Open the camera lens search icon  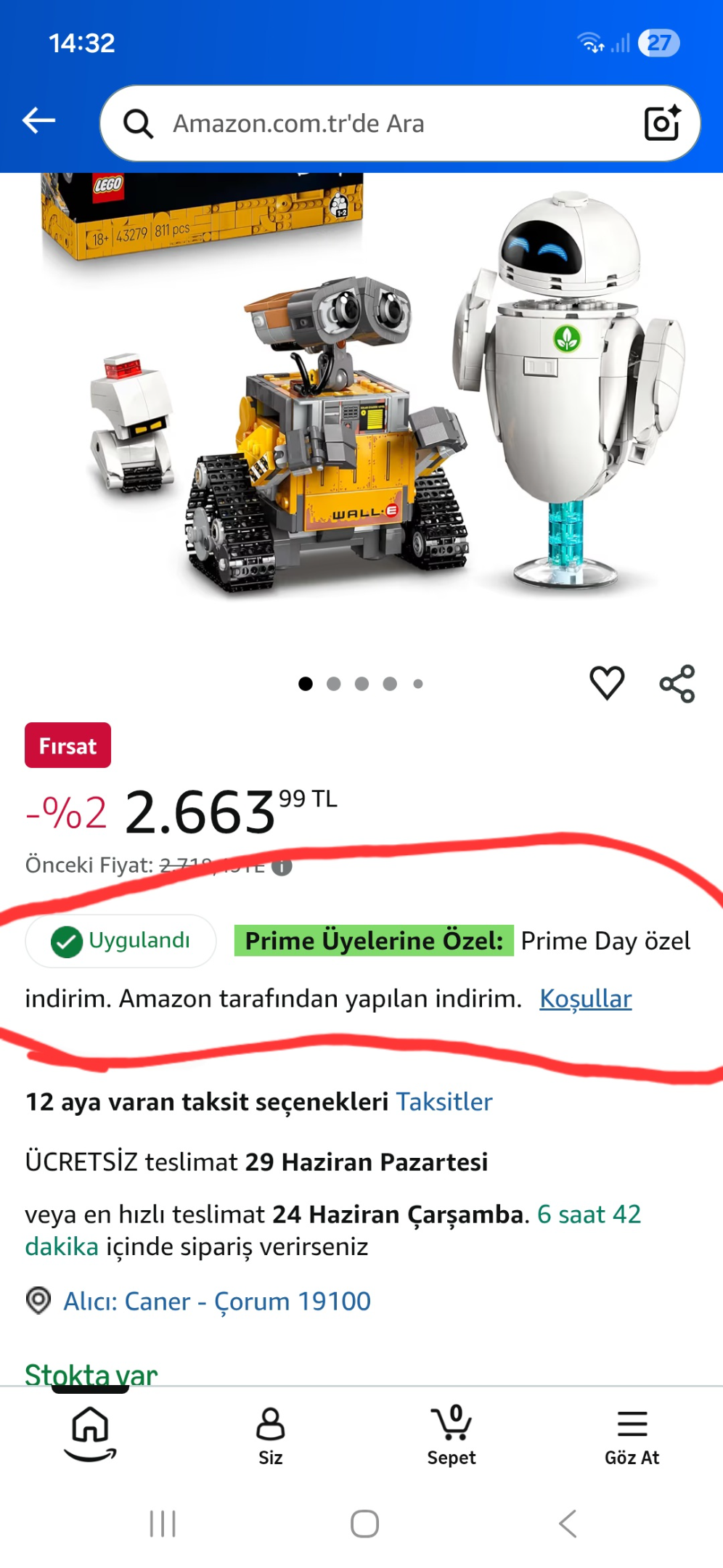click(x=662, y=123)
